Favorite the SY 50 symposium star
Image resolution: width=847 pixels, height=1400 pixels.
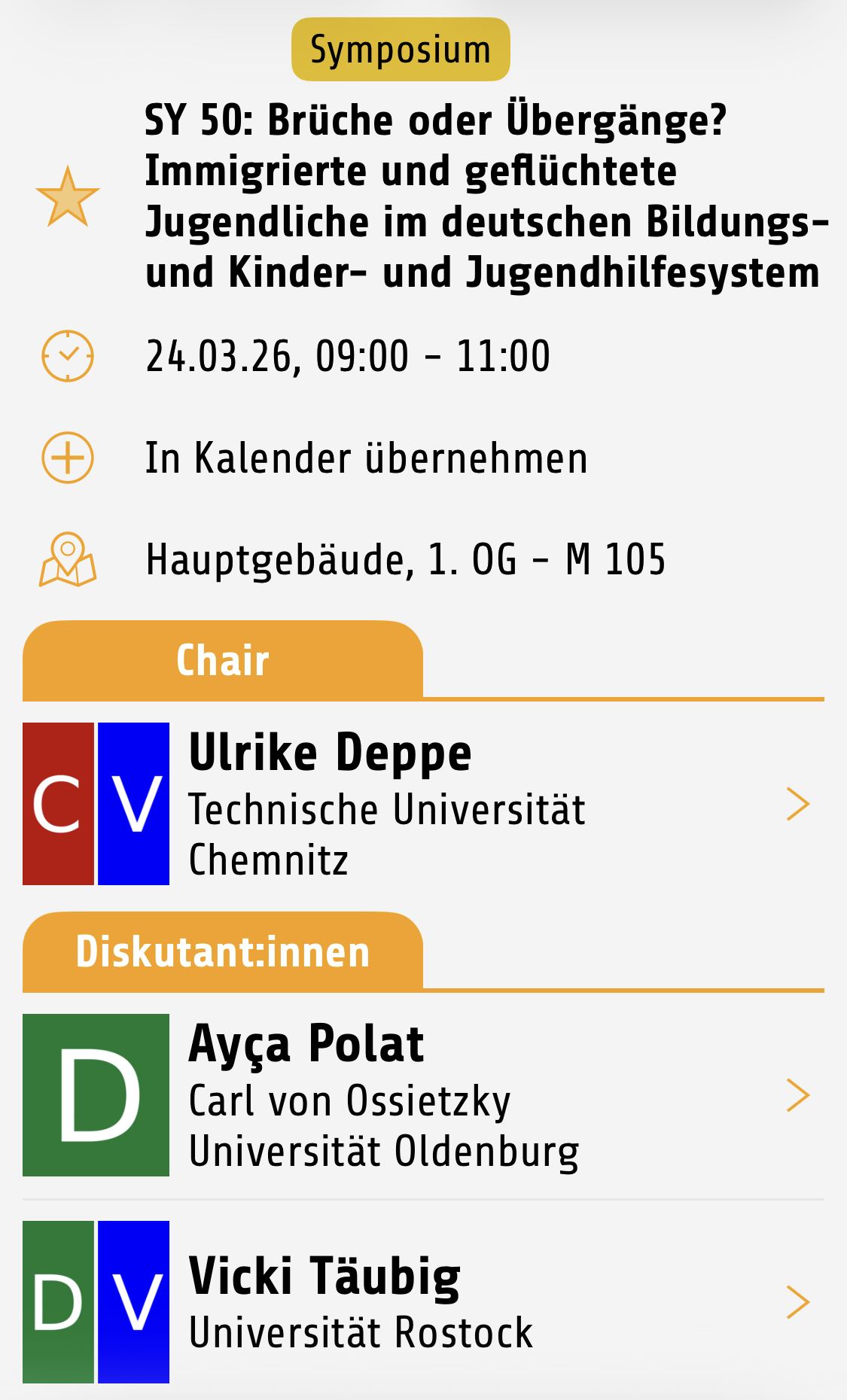tap(68, 197)
